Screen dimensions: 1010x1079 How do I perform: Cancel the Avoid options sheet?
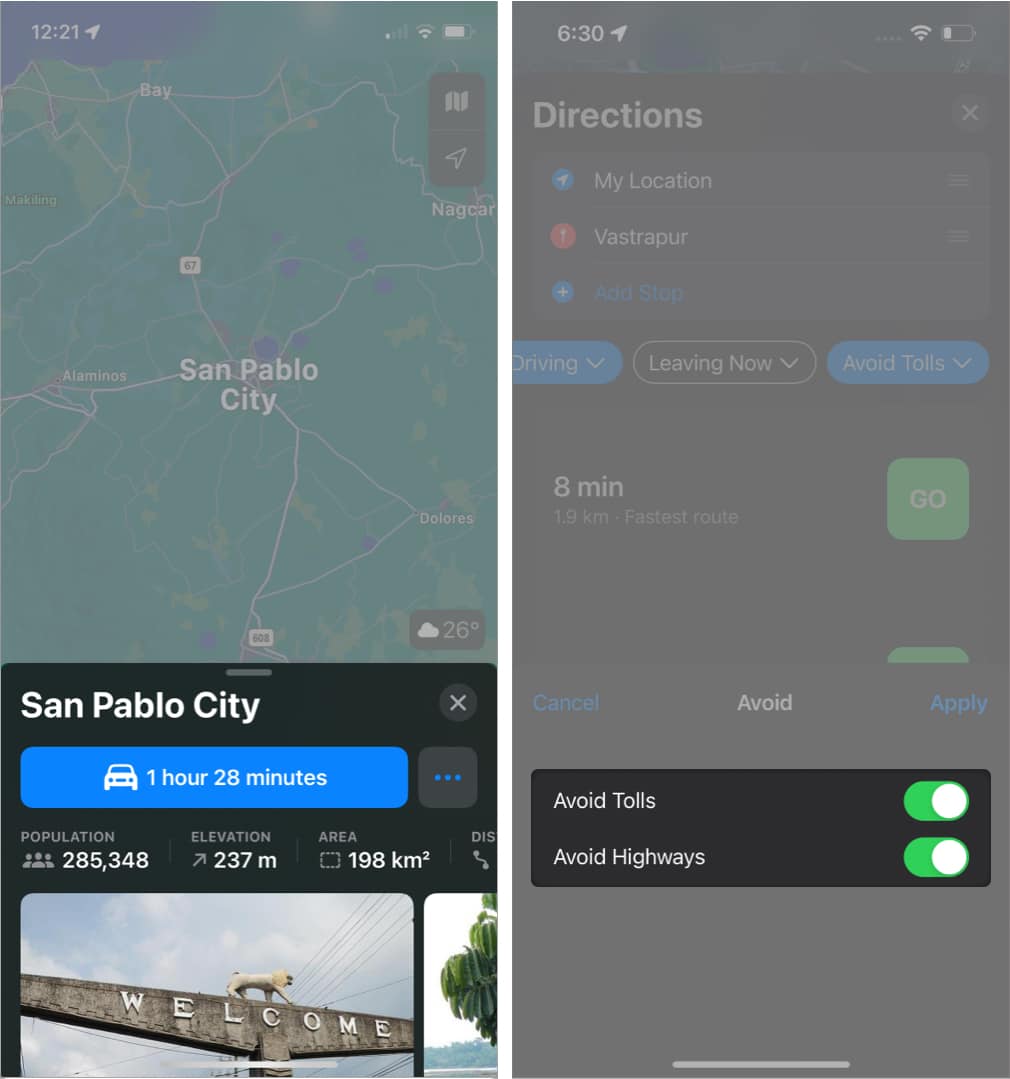point(565,703)
